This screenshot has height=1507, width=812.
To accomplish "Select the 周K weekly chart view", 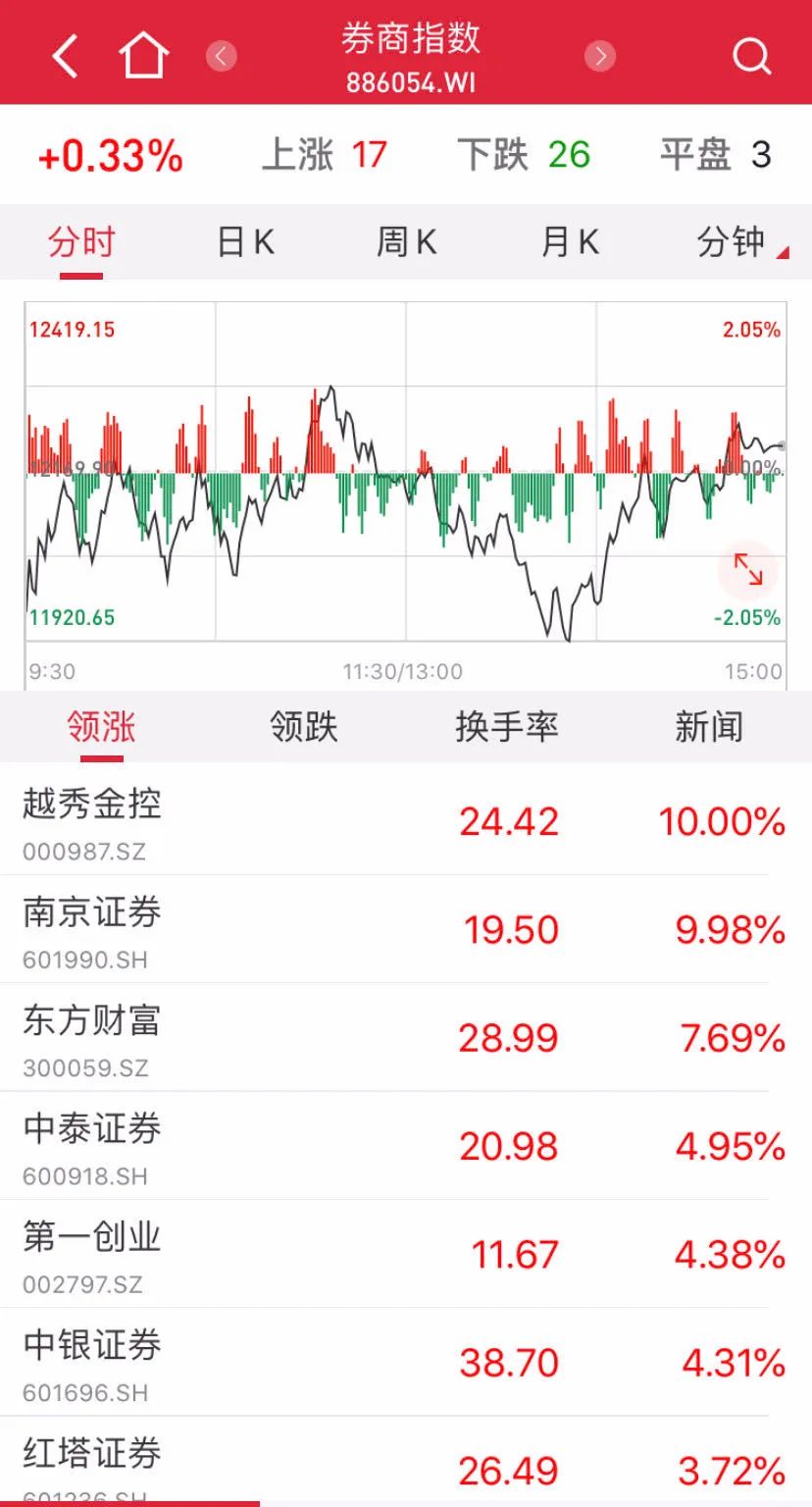I will pyautogui.click(x=405, y=241).
